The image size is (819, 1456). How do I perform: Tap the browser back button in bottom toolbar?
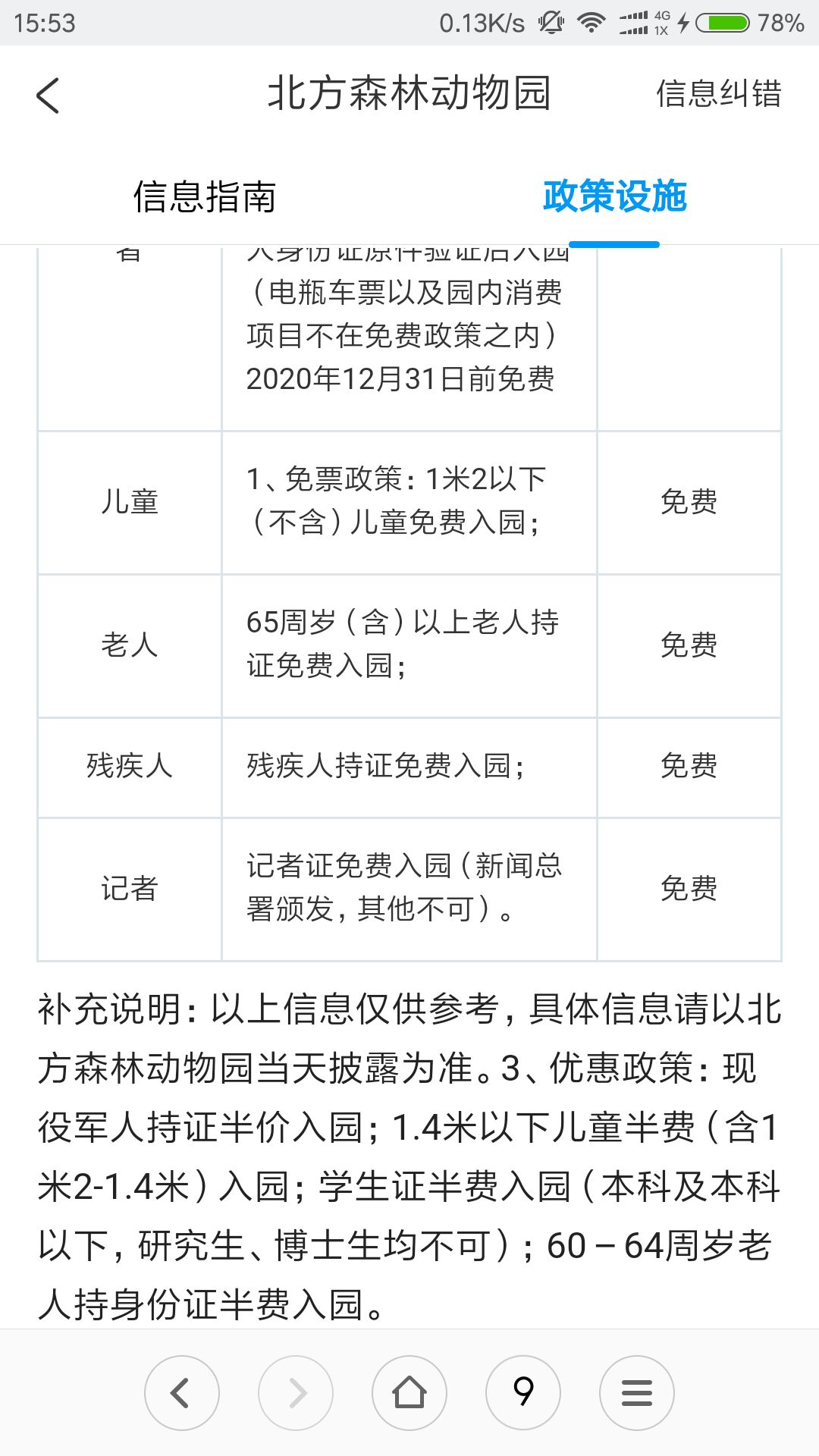tap(182, 1393)
